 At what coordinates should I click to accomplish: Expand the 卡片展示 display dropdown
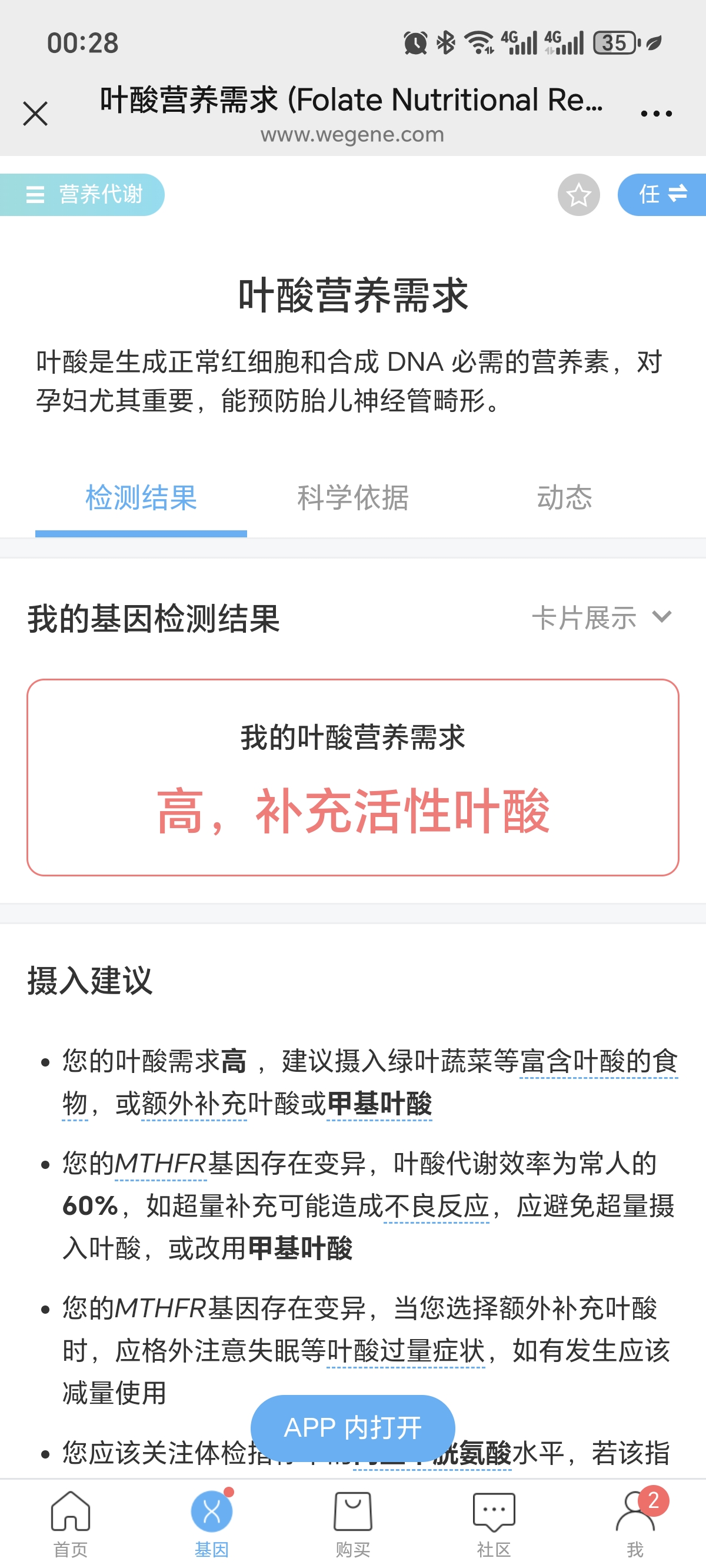(601, 618)
